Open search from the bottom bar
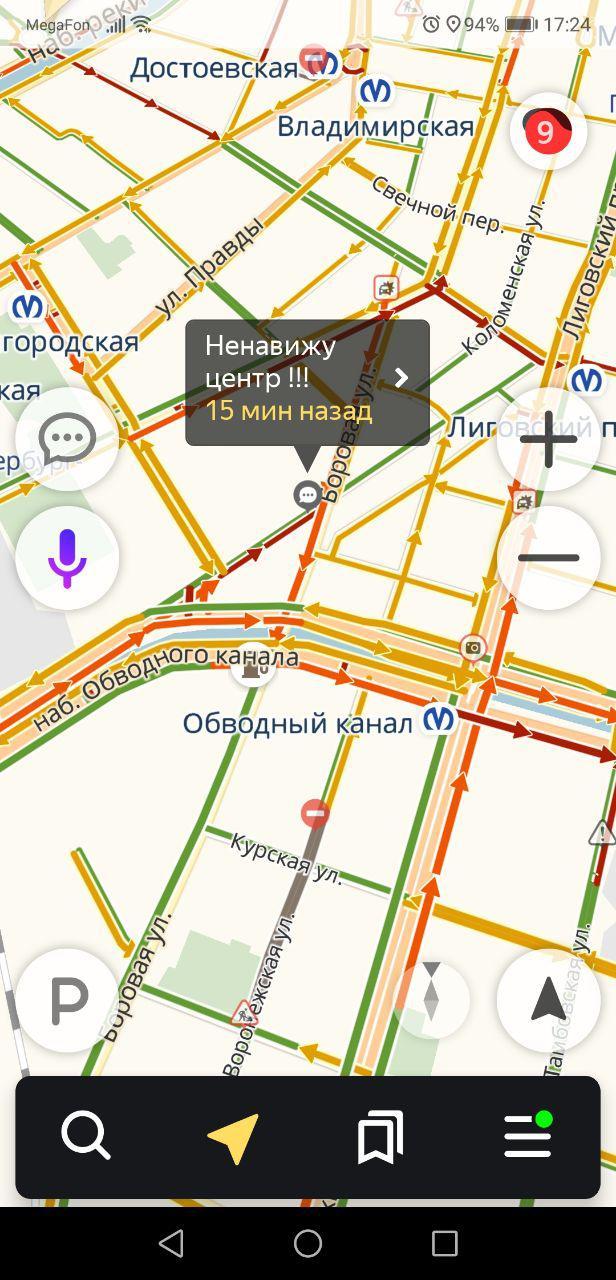This screenshot has height=1280, width=616. point(86,1137)
